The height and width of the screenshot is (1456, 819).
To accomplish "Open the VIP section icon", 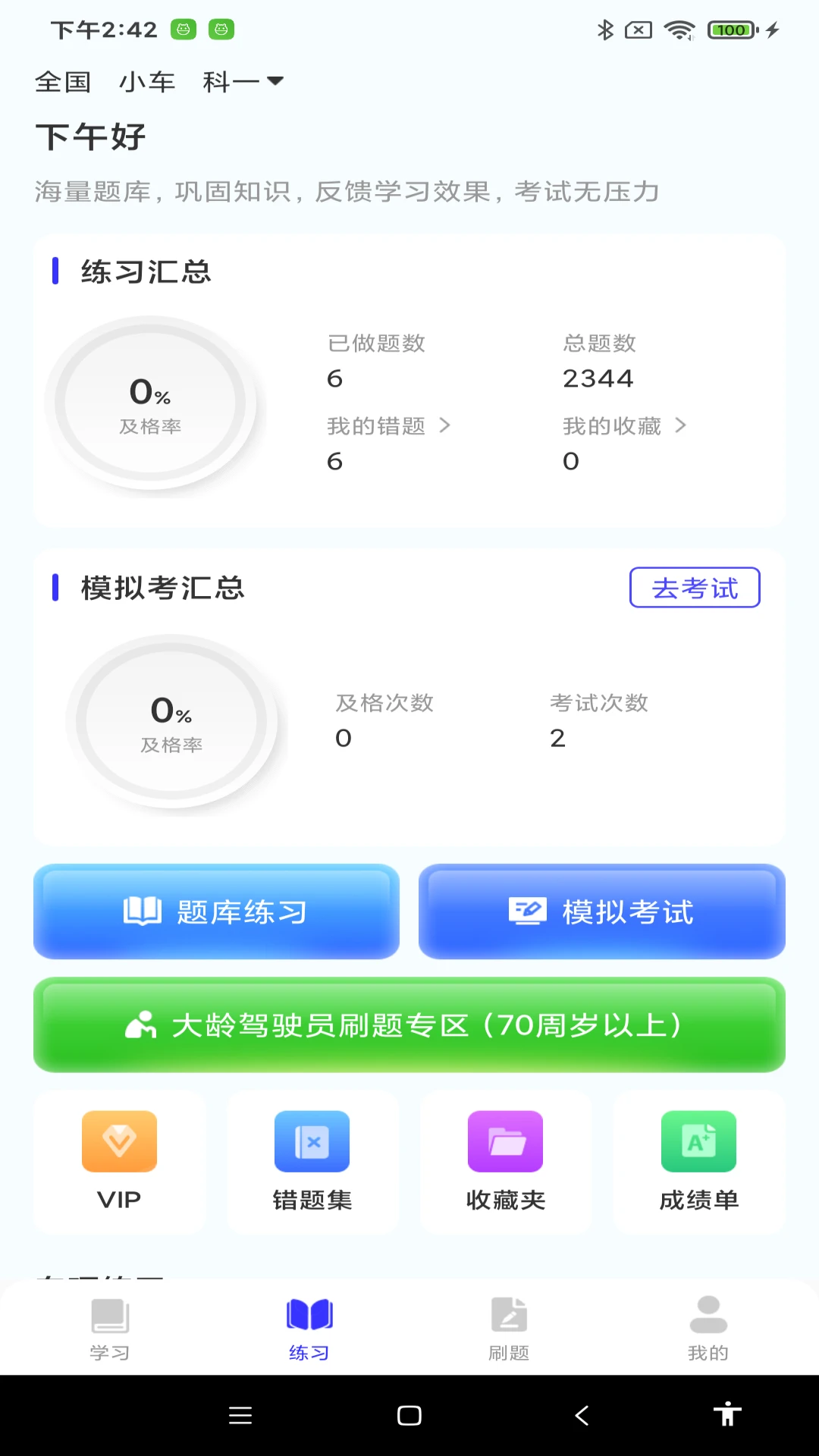I will click(118, 1141).
